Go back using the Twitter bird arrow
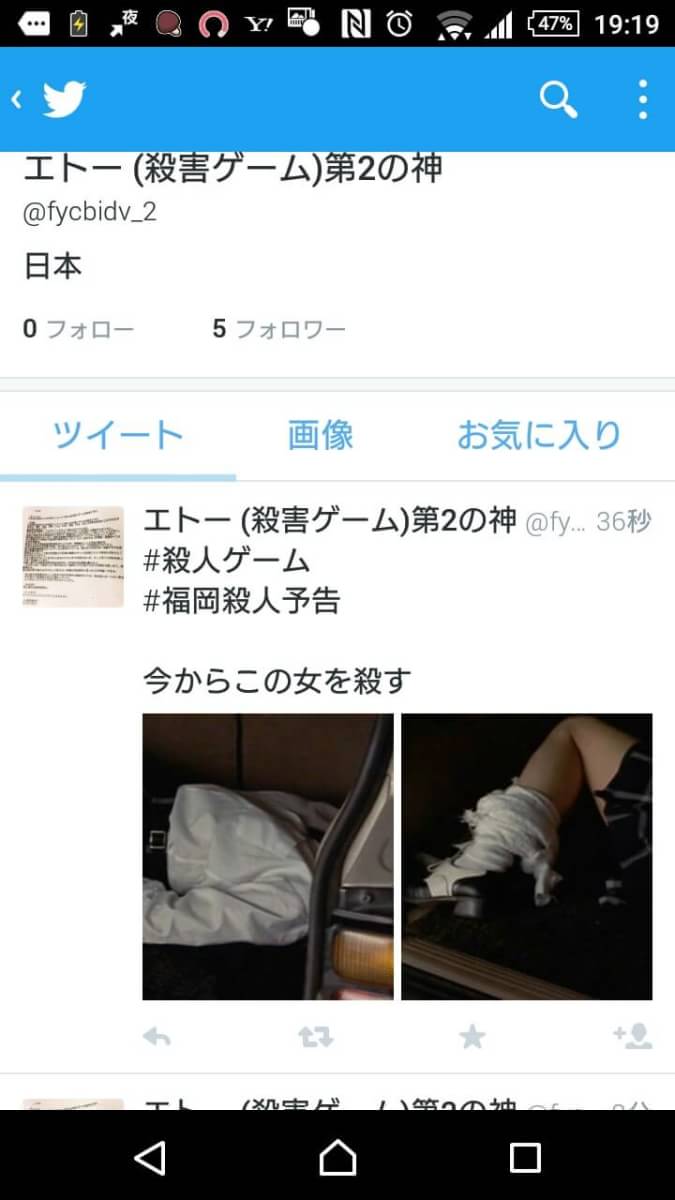 [50, 99]
